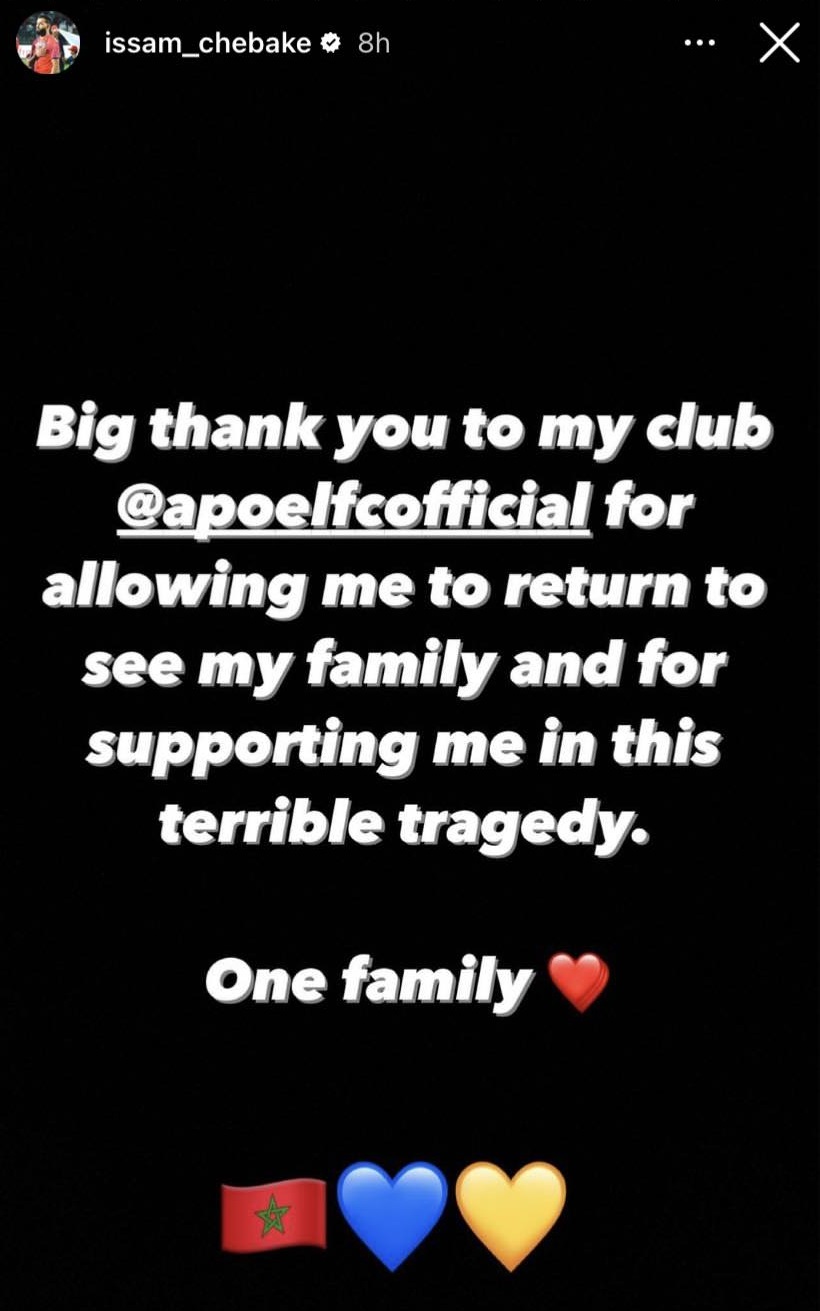Close the story viewer
Viewport: 820px width, 1311px height.
point(779,43)
